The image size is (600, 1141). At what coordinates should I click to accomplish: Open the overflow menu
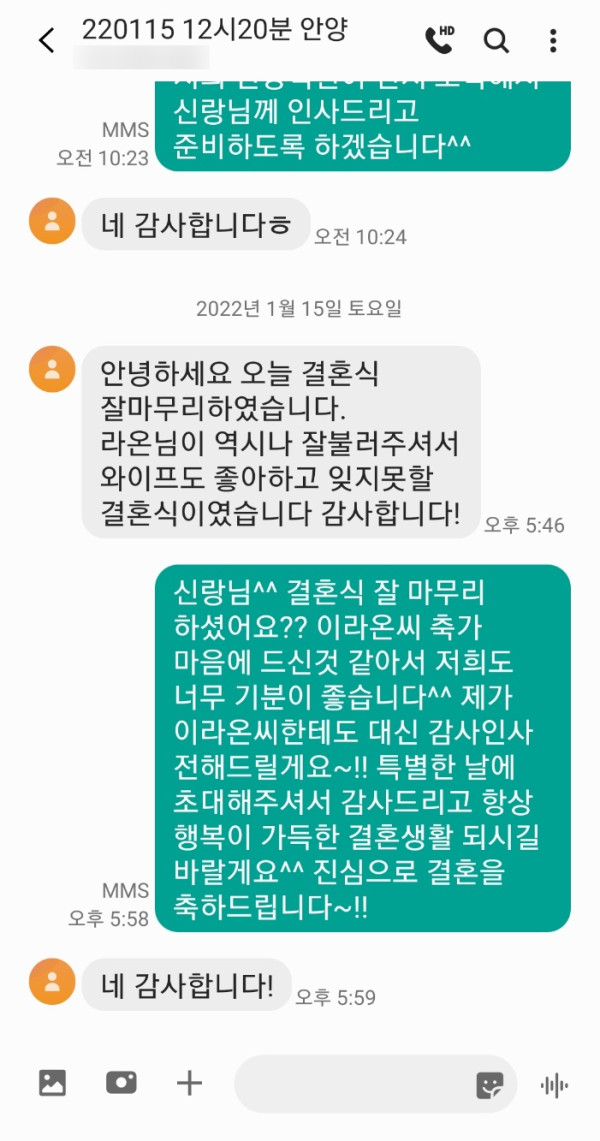click(553, 40)
